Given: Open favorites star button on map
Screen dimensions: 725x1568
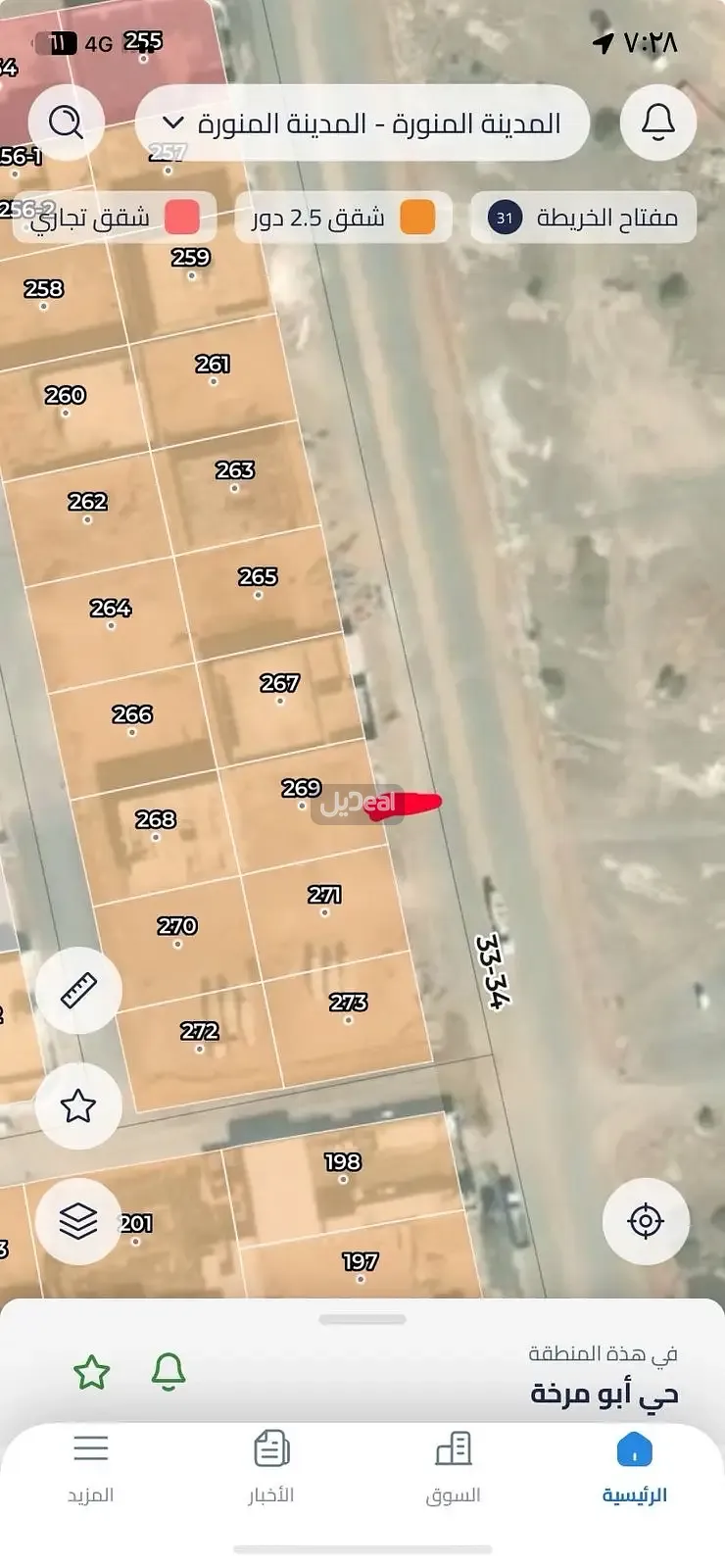Looking at the screenshot, I should click(78, 1106).
